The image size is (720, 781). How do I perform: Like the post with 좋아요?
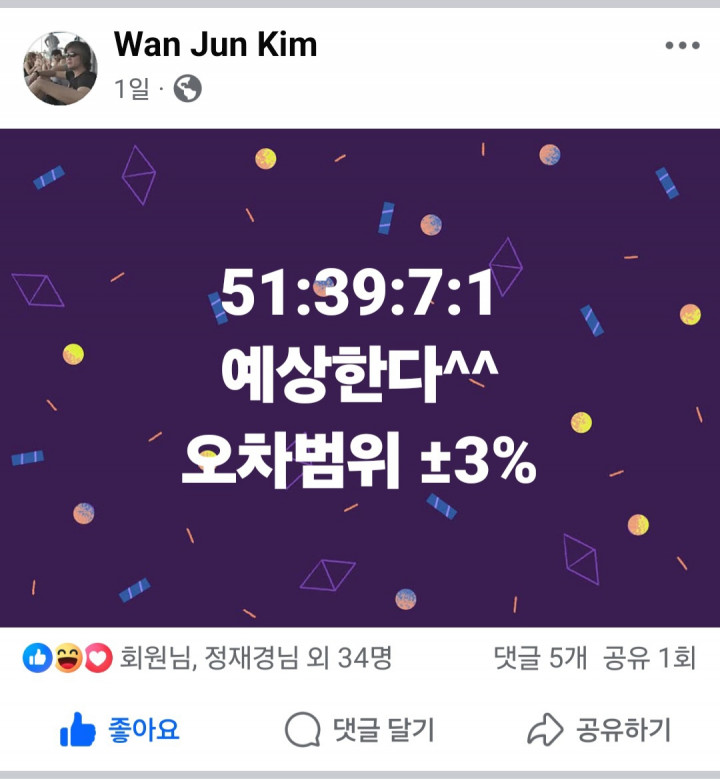click(120, 731)
